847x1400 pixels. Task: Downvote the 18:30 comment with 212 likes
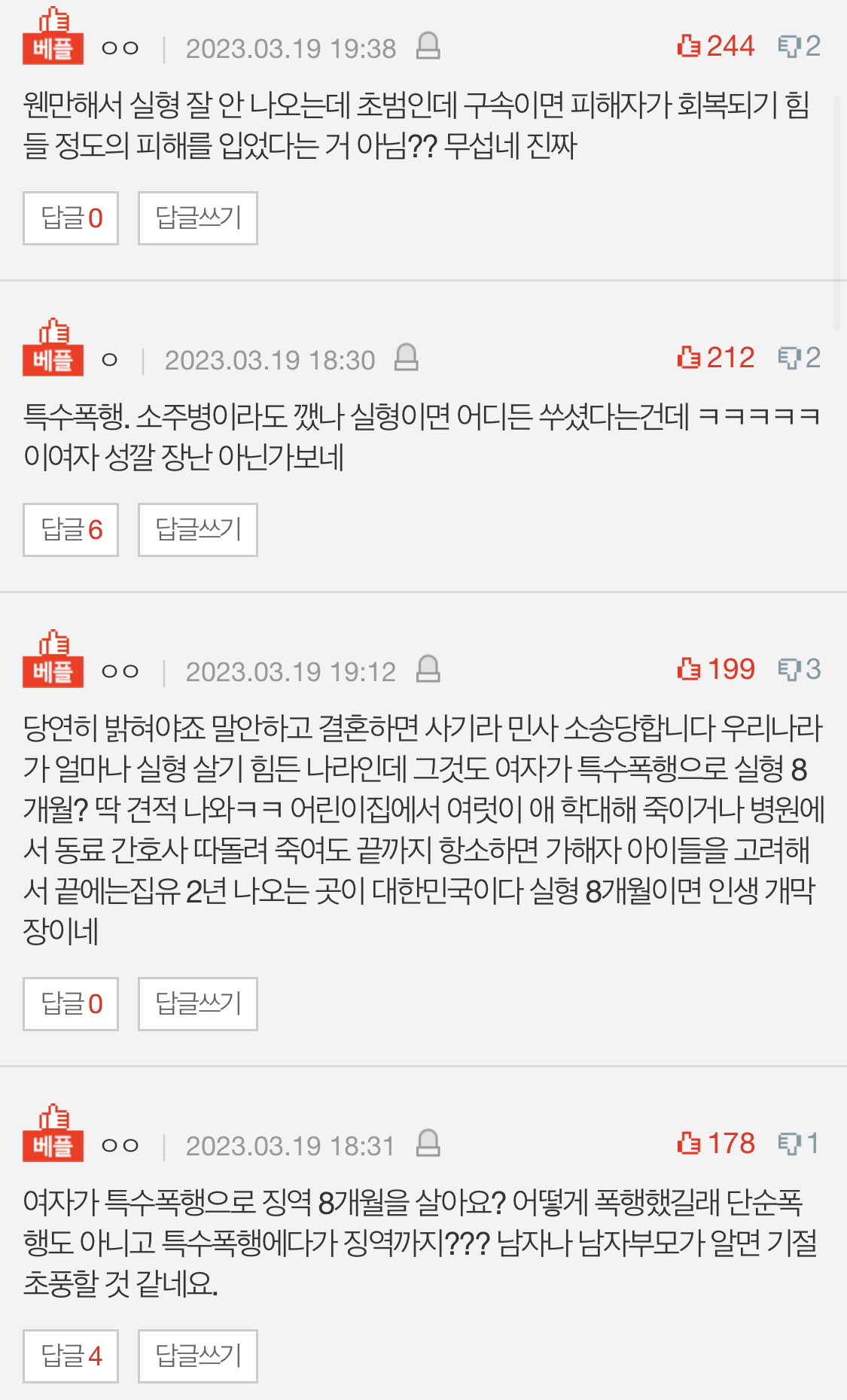coord(799,358)
